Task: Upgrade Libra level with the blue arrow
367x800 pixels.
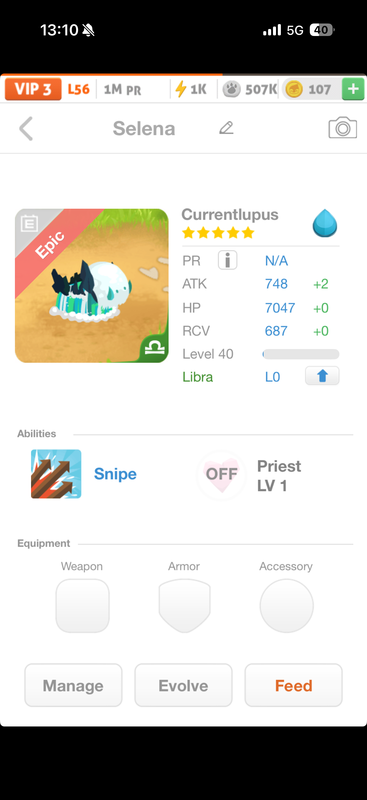Action: pyautogui.click(x=322, y=377)
